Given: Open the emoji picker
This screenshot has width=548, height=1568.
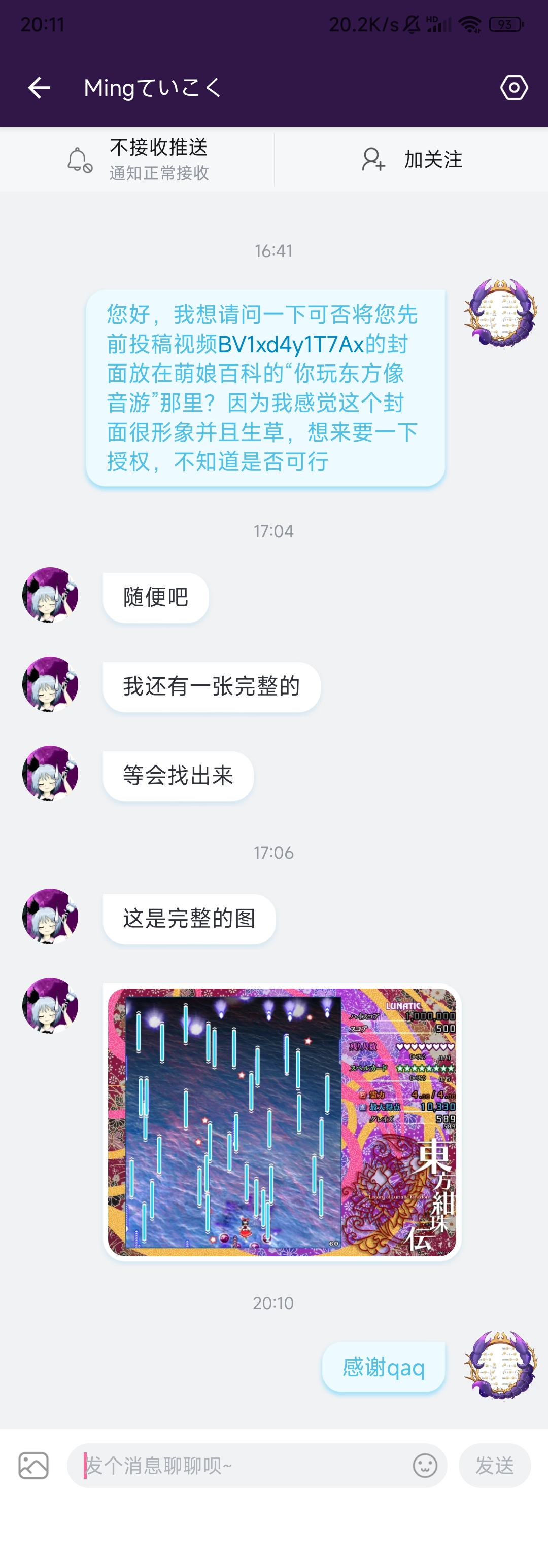Looking at the screenshot, I should pos(425,1465).
